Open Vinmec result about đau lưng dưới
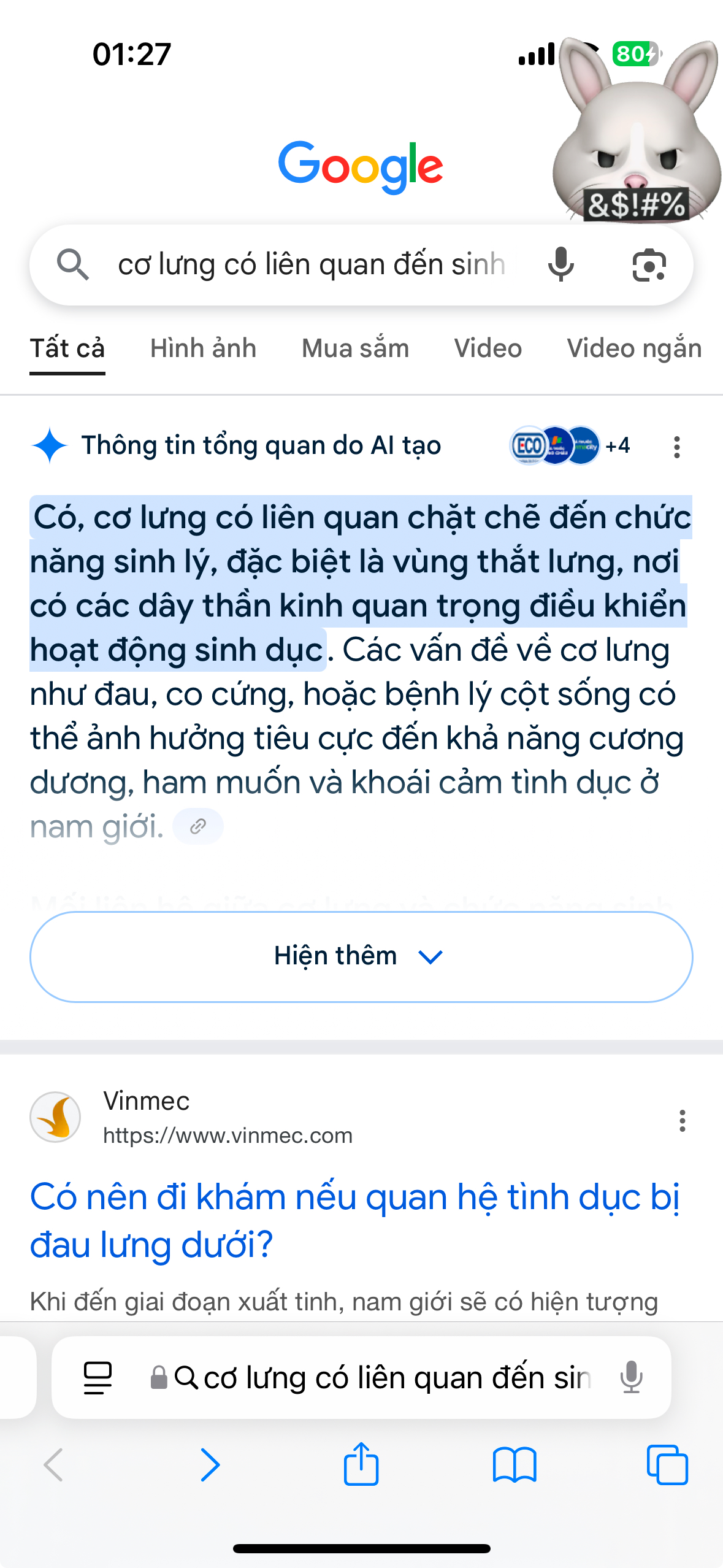This screenshot has height=1568, width=723. coord(354,1220)
